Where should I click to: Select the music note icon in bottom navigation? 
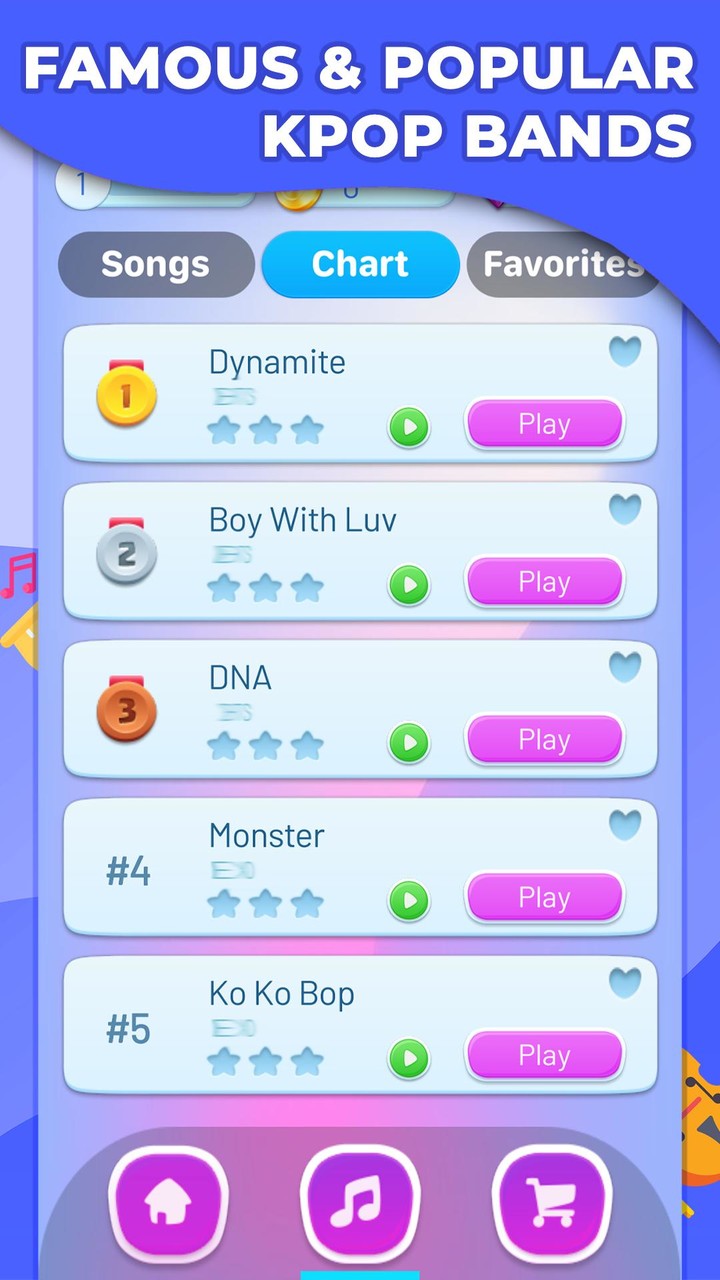[x=360, y=1200]
